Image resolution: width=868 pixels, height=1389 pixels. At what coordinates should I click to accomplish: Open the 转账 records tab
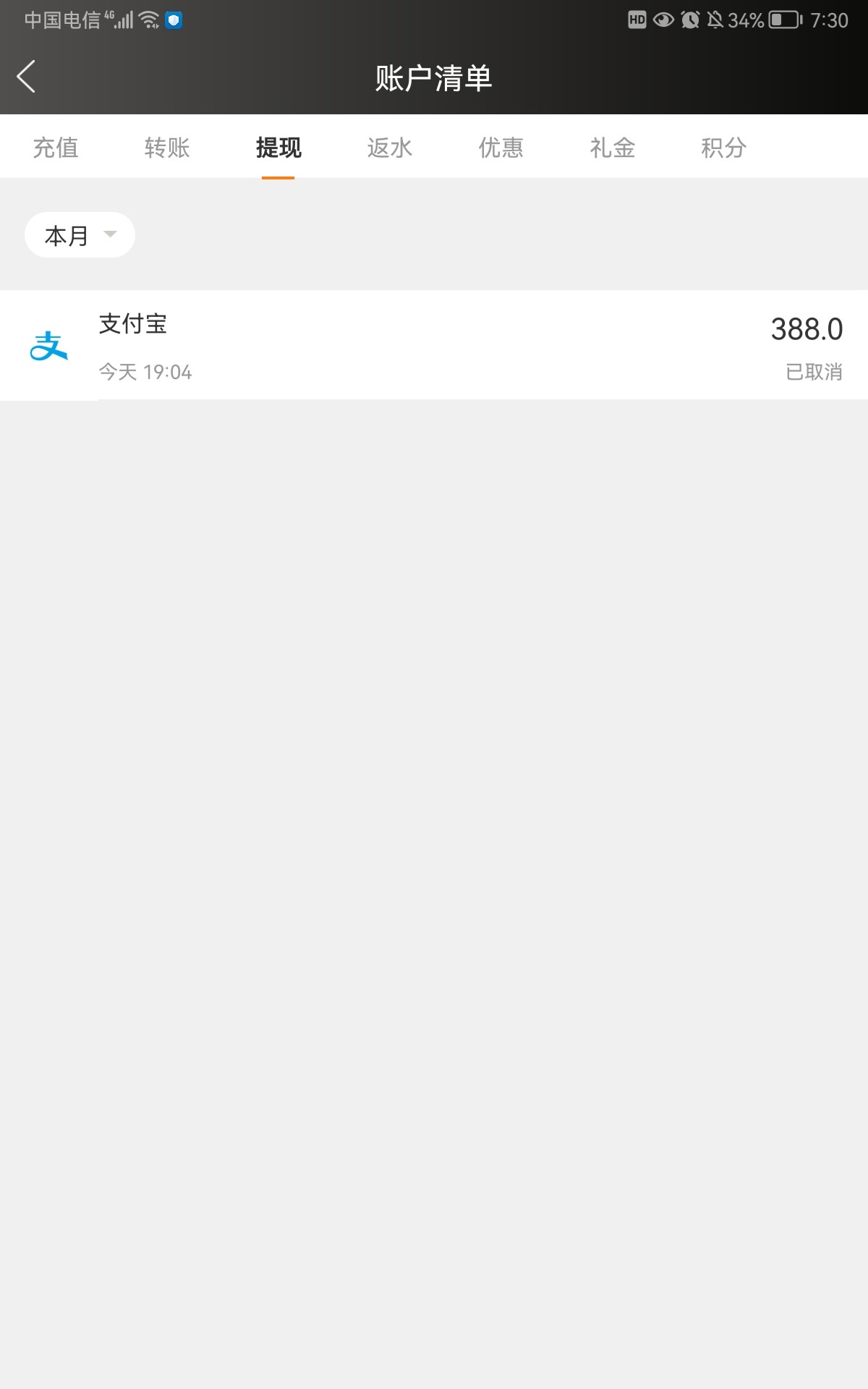(167, 148)
